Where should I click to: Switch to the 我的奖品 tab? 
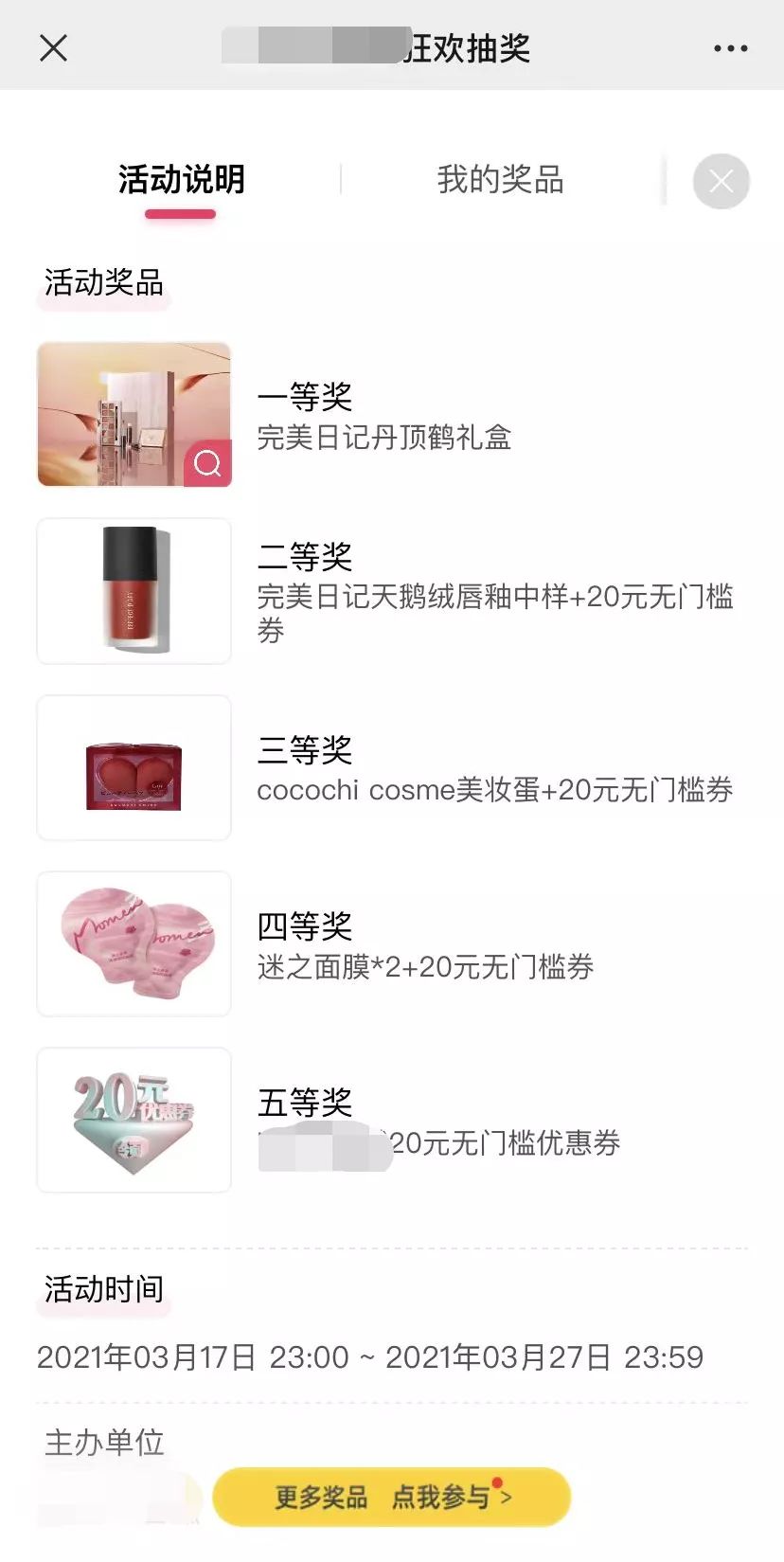point(501,181)
